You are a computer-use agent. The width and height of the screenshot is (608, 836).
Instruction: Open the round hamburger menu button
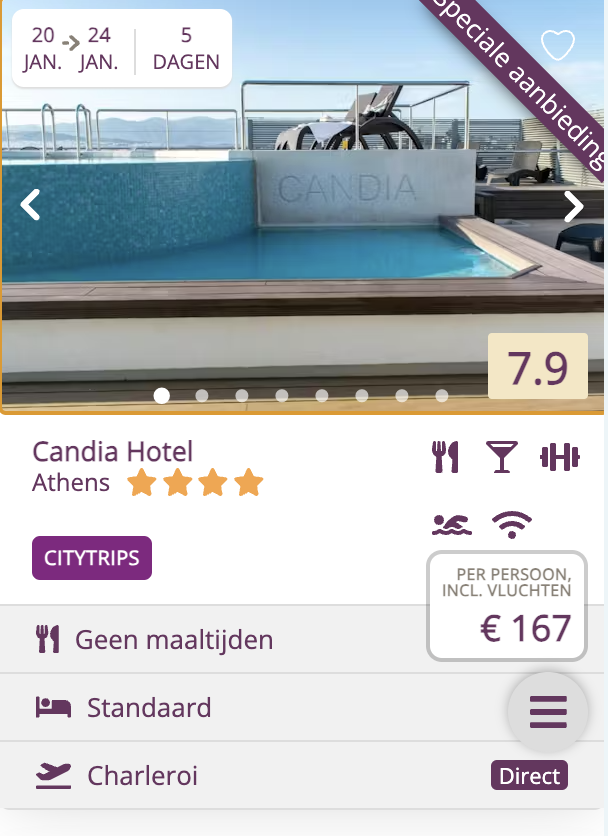[547, 711]
